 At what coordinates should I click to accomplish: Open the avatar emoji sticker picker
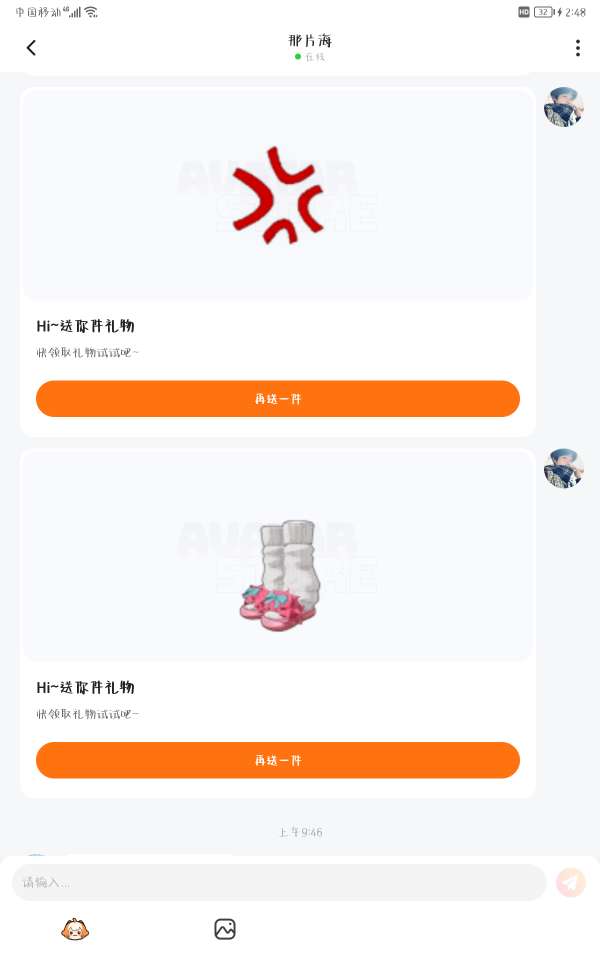75,929
